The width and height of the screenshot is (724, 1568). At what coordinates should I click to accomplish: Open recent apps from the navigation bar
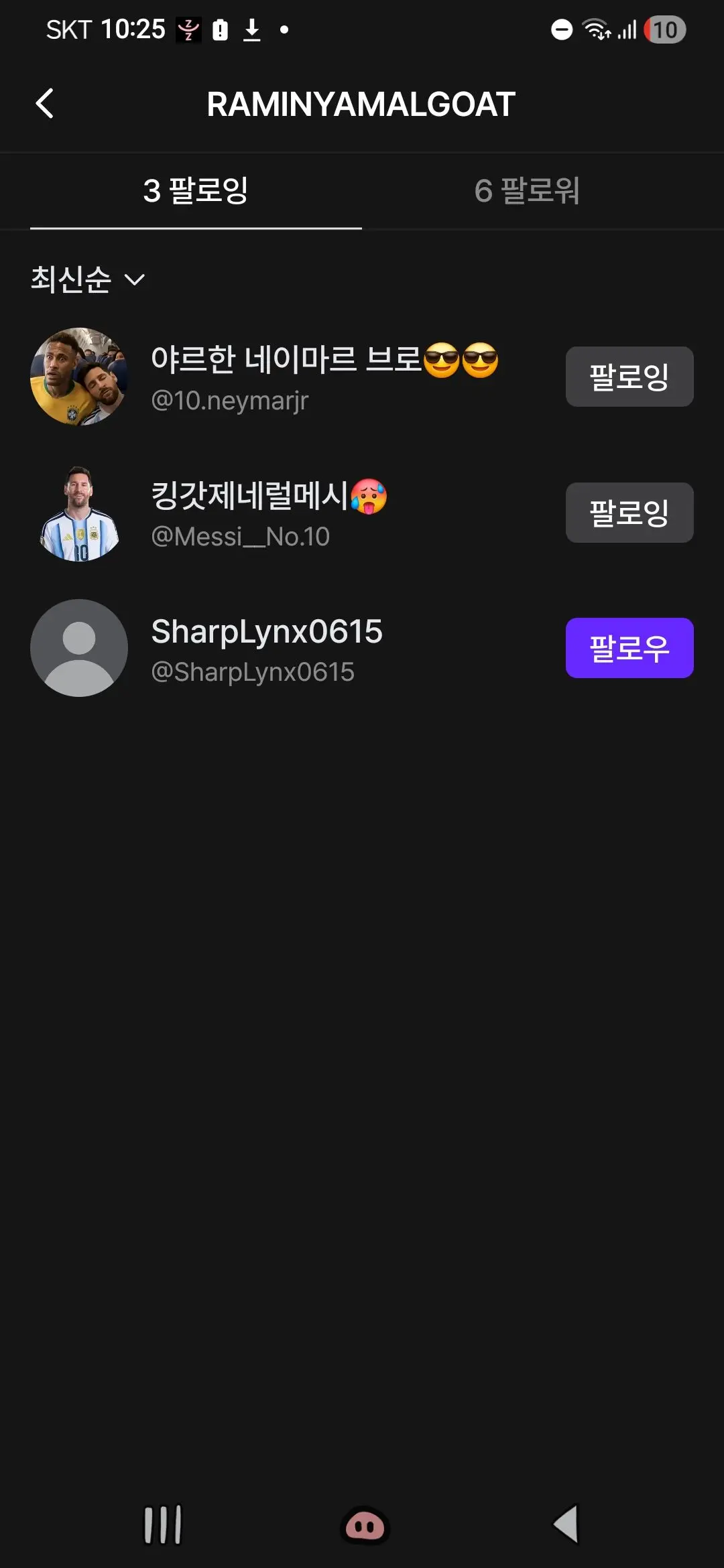point(163,1524)
